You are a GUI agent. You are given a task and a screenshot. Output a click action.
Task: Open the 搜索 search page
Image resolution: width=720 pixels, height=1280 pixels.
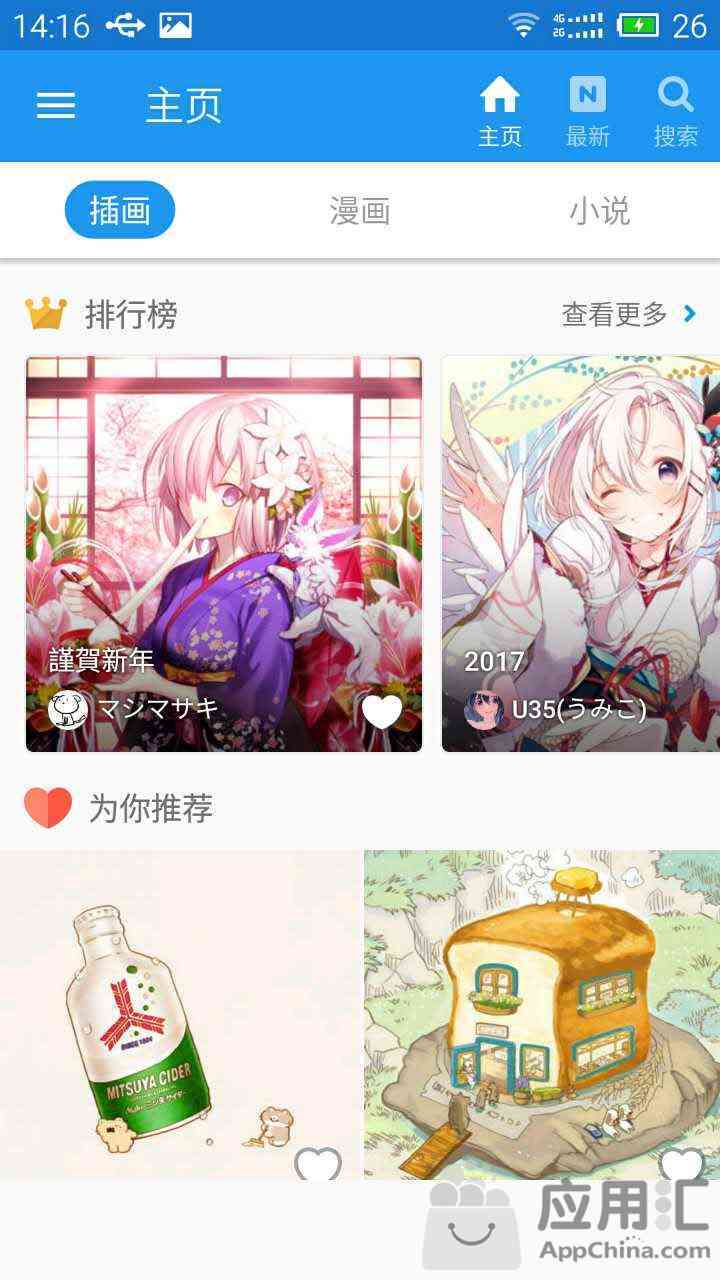point(675,113)
